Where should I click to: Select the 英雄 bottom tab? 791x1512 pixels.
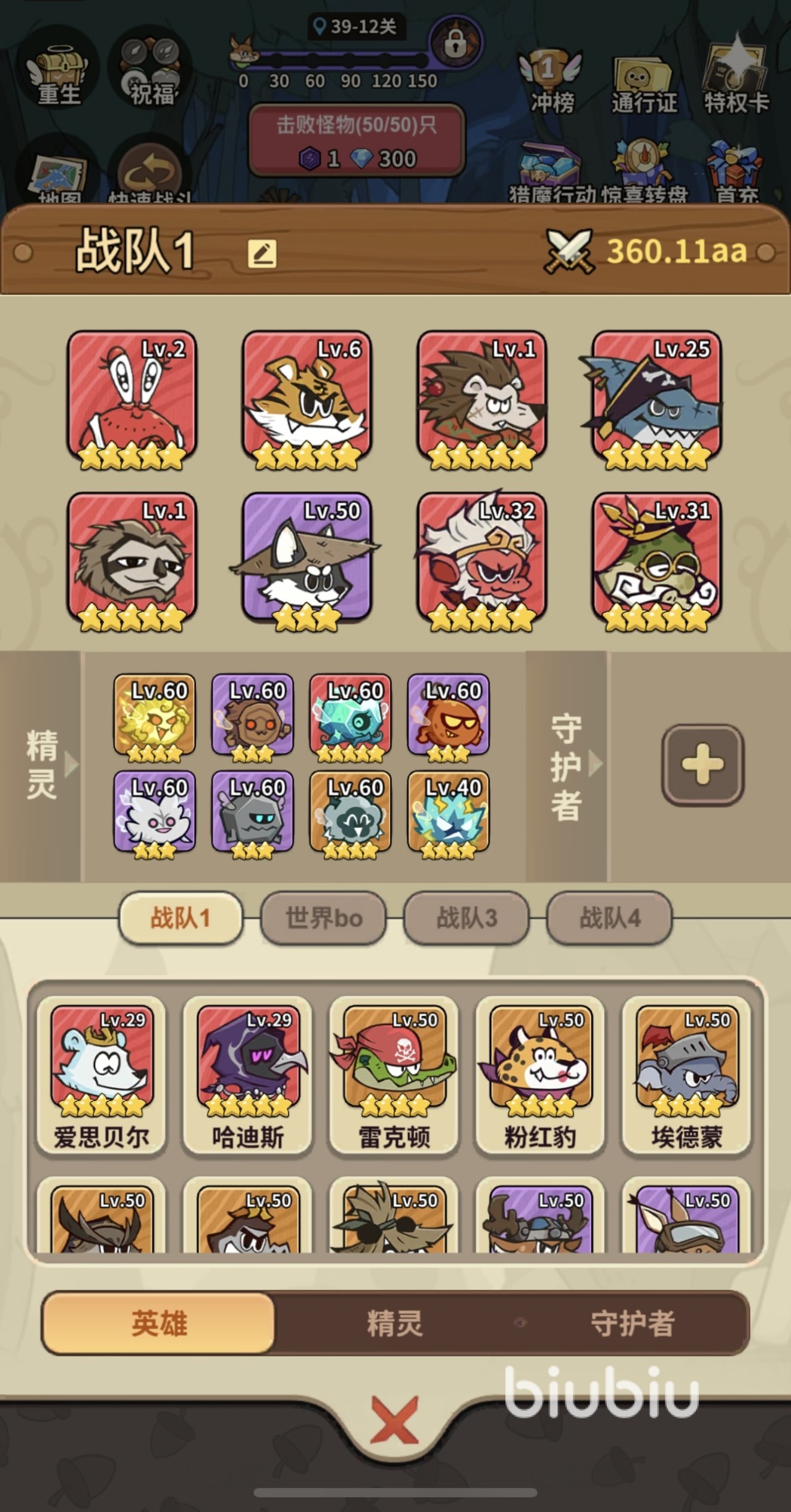[159, 1324]
